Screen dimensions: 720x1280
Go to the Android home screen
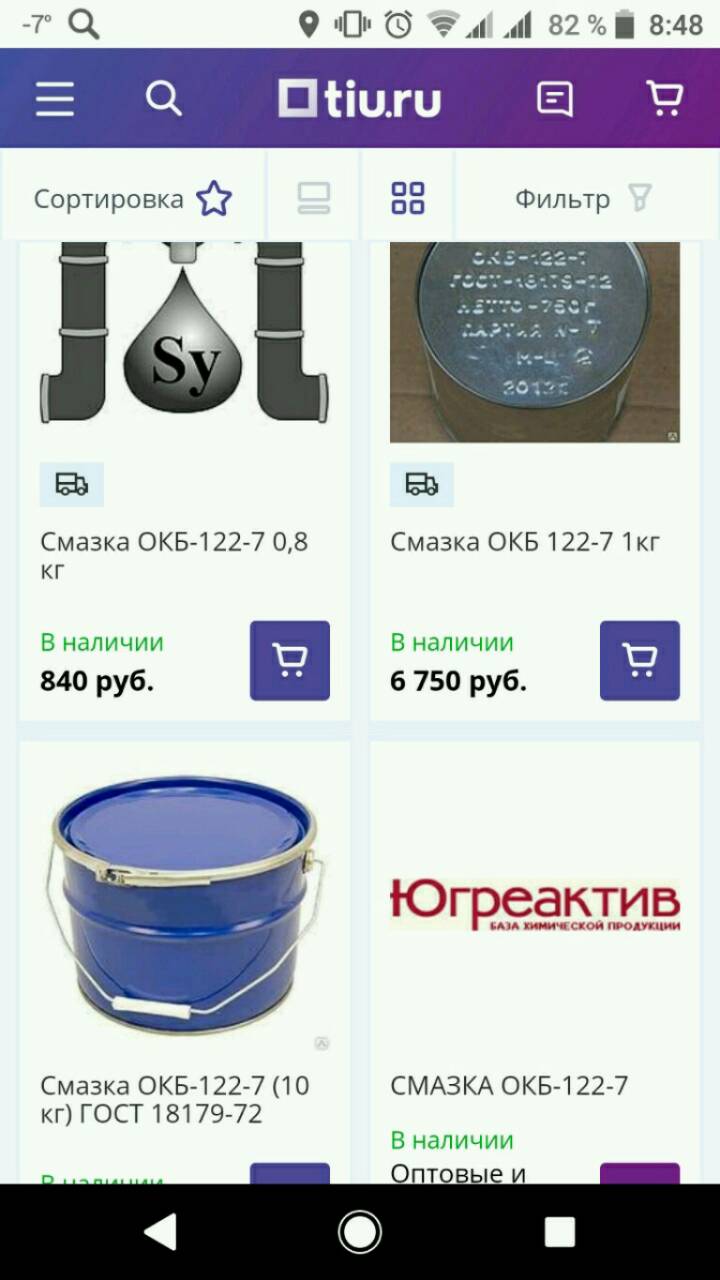coord(360,1232)
